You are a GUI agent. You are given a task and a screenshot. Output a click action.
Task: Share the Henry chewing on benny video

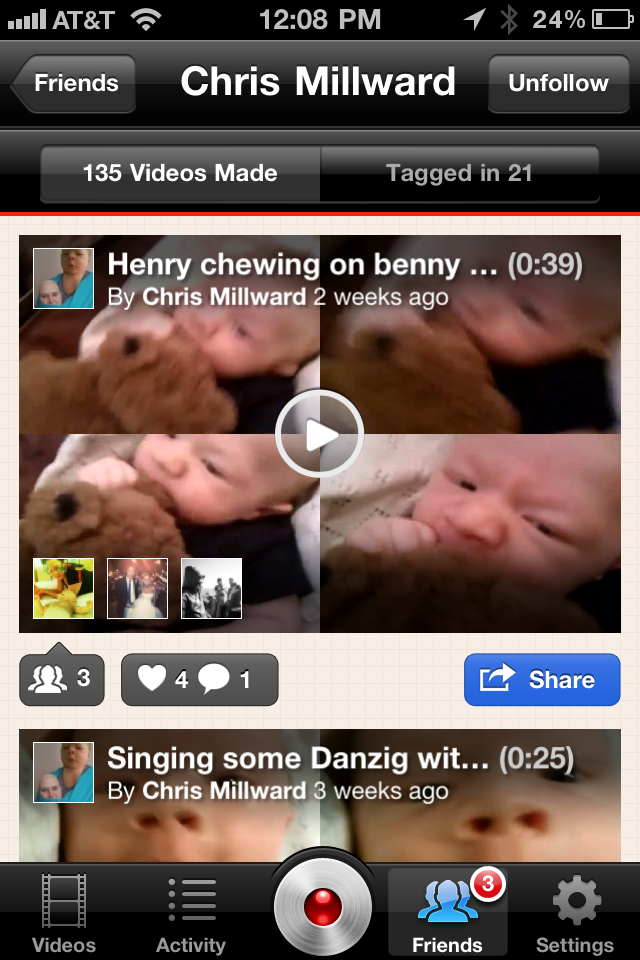542,680
